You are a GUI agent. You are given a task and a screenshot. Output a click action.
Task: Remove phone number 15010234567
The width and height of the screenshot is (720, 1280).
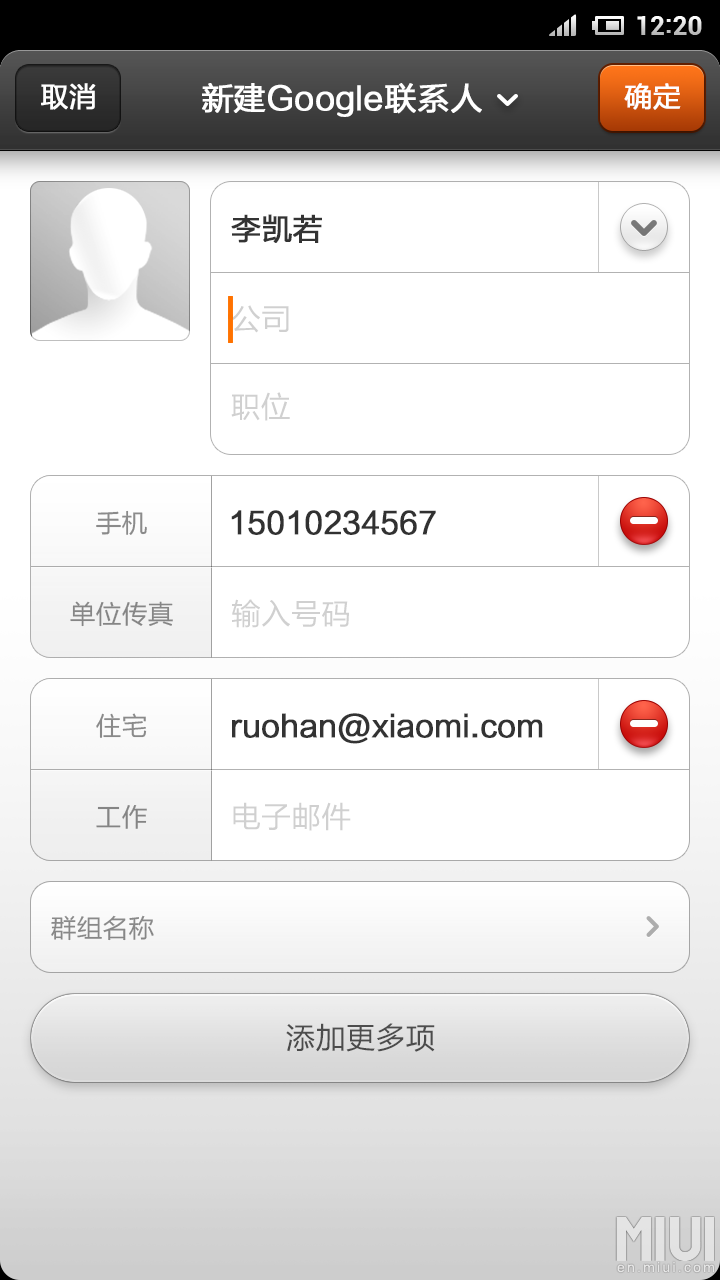[x=643, y=522]
